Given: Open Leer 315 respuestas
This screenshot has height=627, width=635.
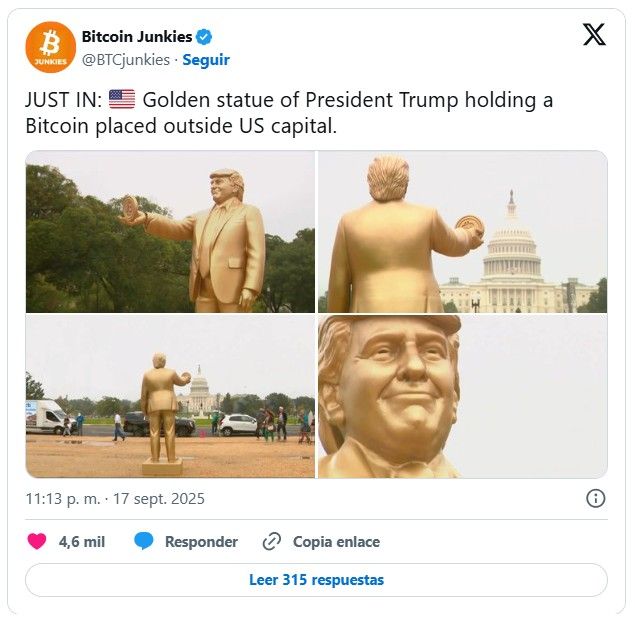Looking at the screenshot, I should 316,580.
